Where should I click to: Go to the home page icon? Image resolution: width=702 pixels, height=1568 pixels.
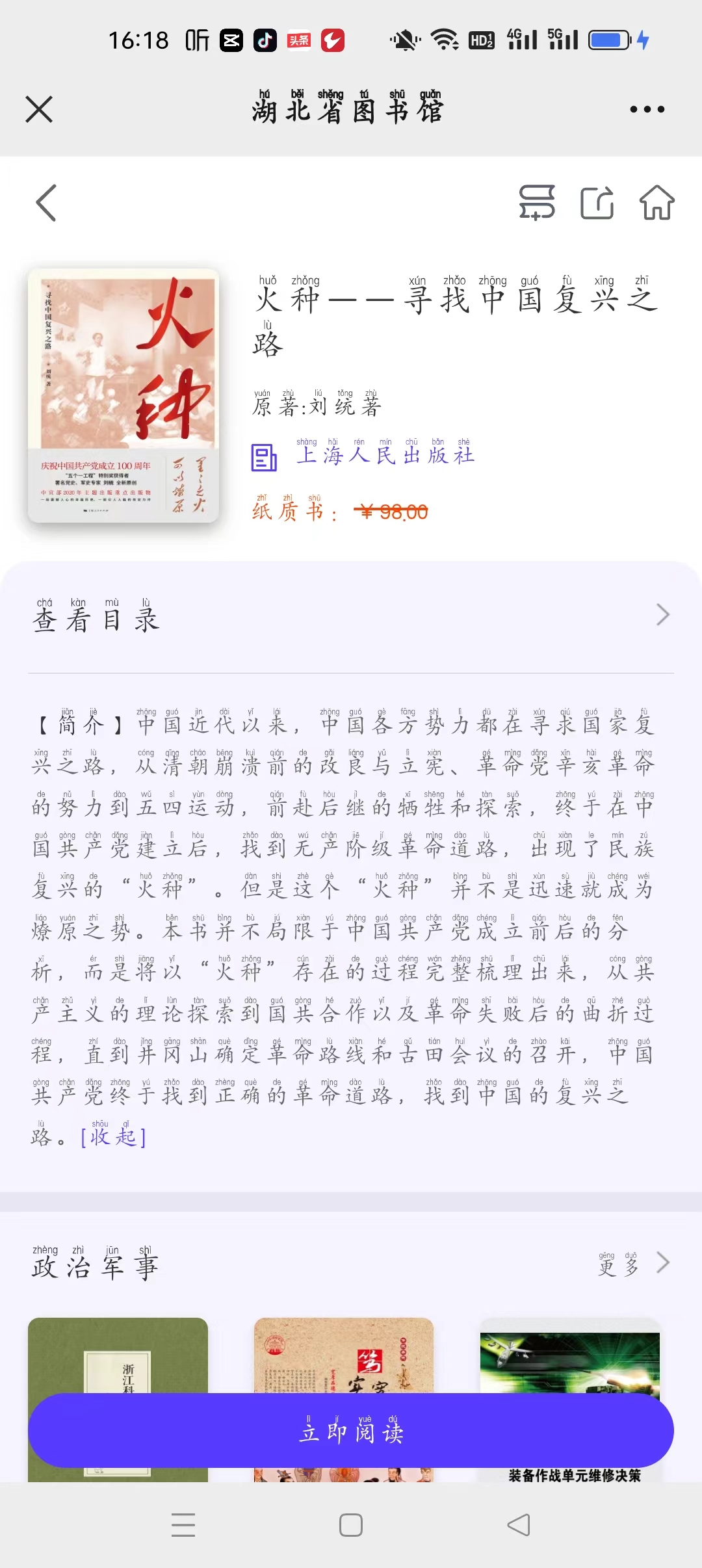coord(656,202)
